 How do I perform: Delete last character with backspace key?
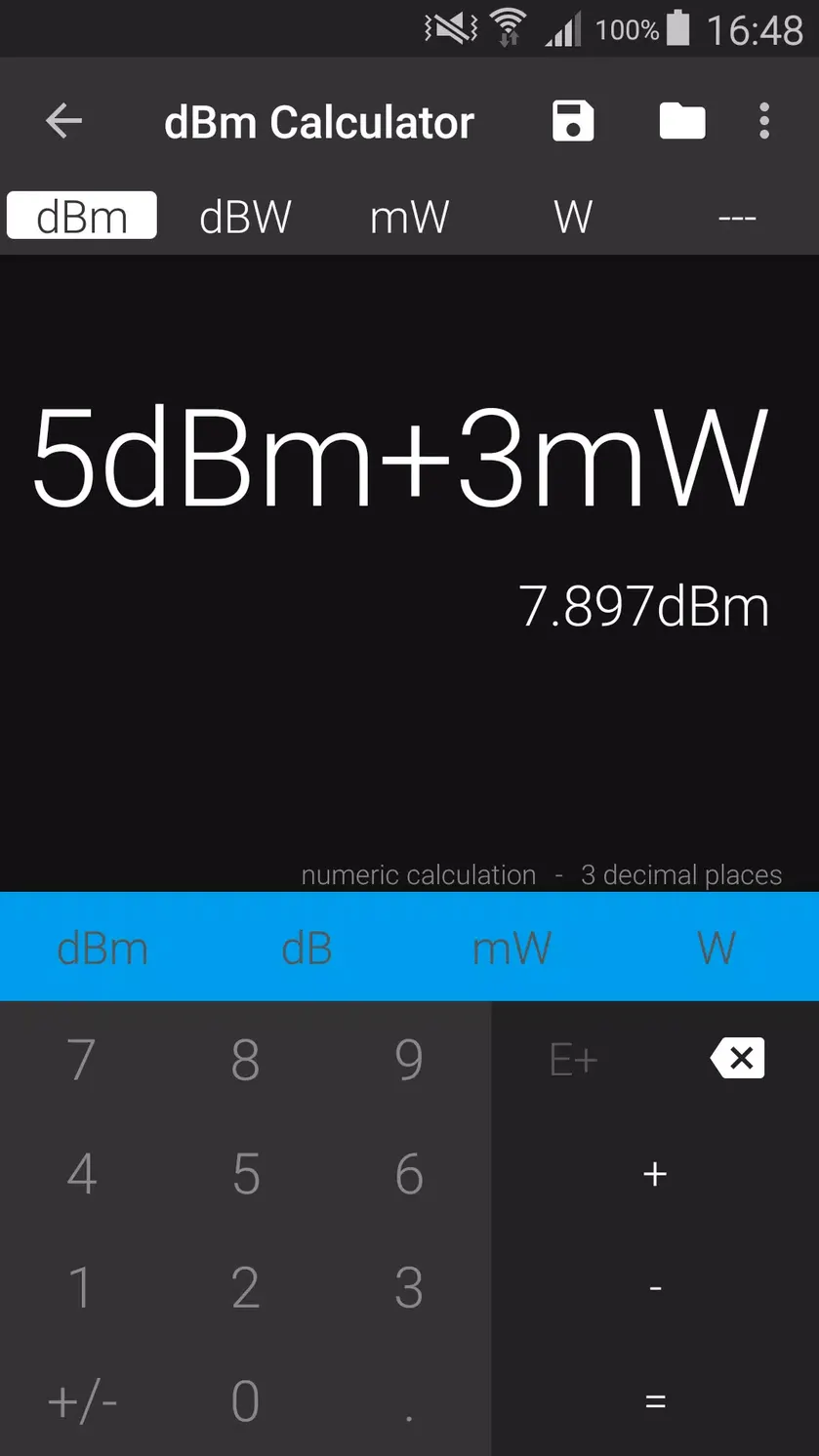(737, 1059)
